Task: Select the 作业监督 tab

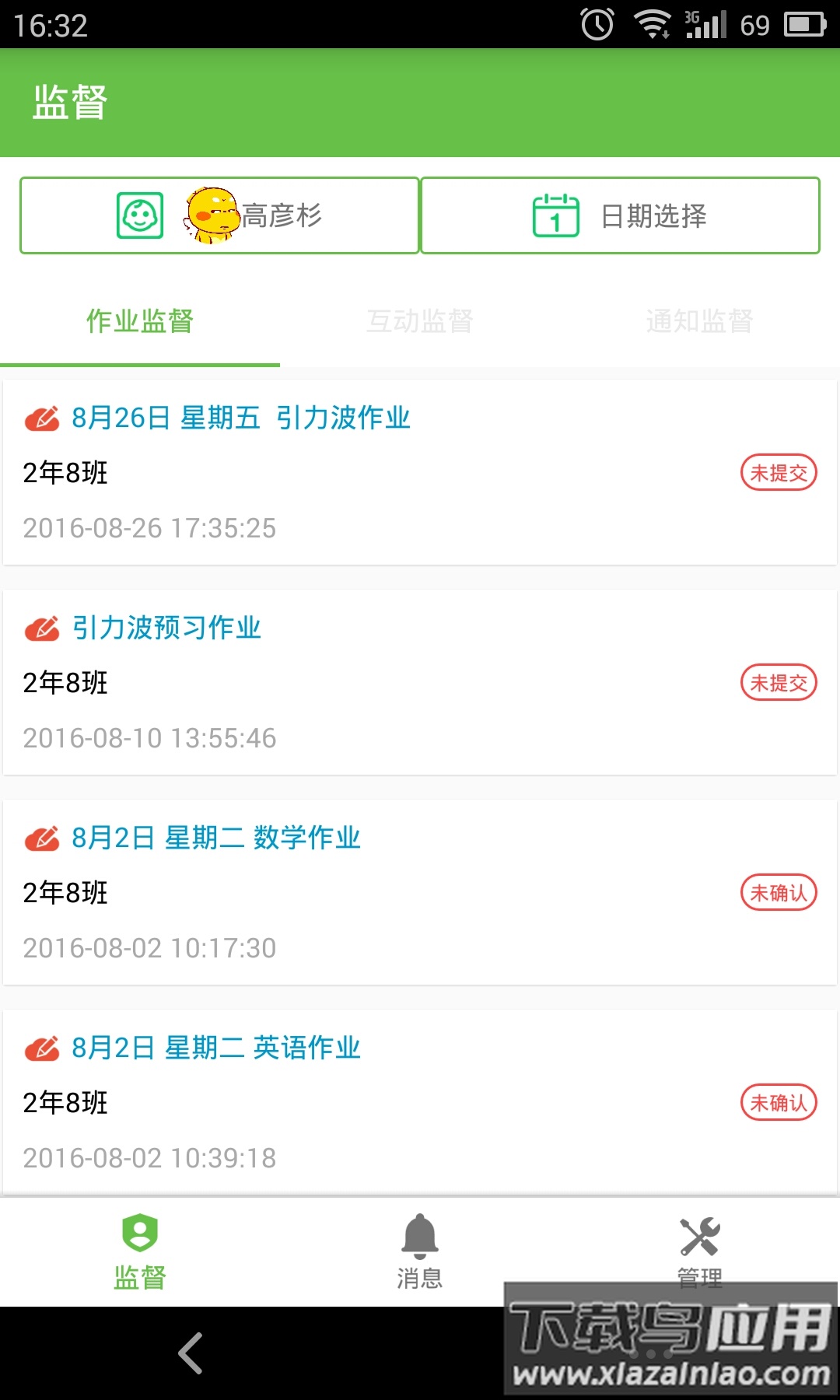Action: click(x=140, y=320)
